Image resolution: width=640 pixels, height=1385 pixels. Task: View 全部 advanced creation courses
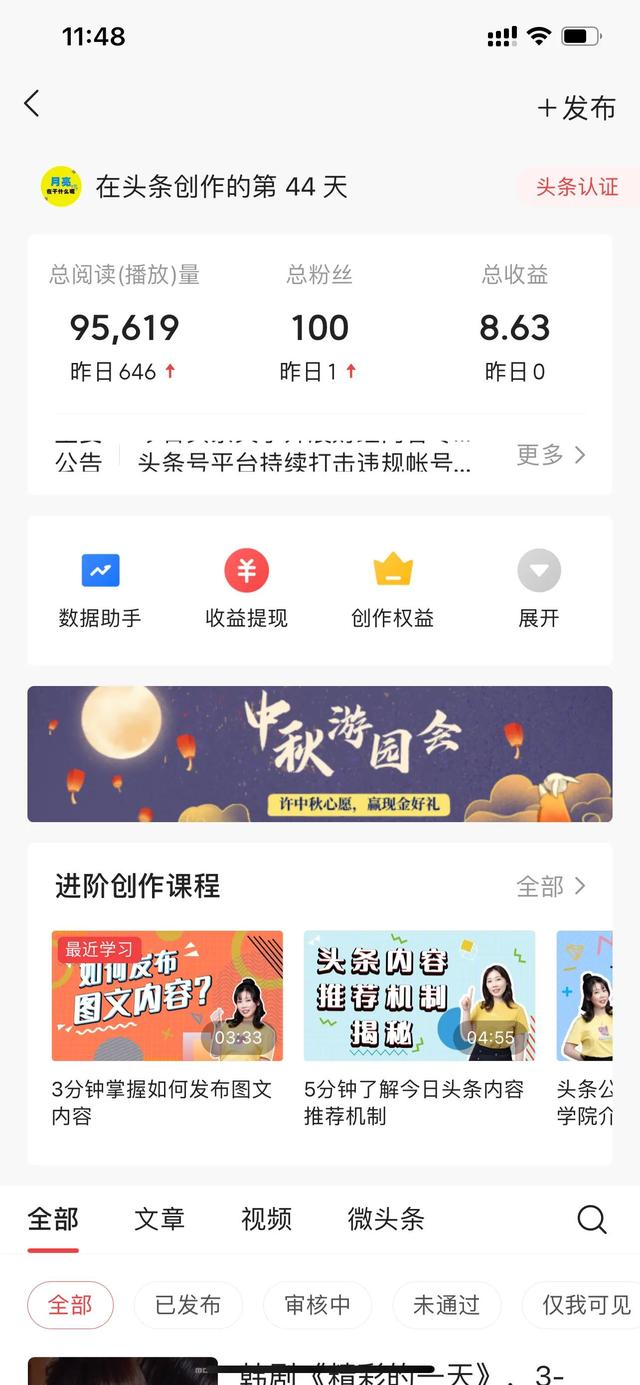pyautogui.click(x=551, y=886)
